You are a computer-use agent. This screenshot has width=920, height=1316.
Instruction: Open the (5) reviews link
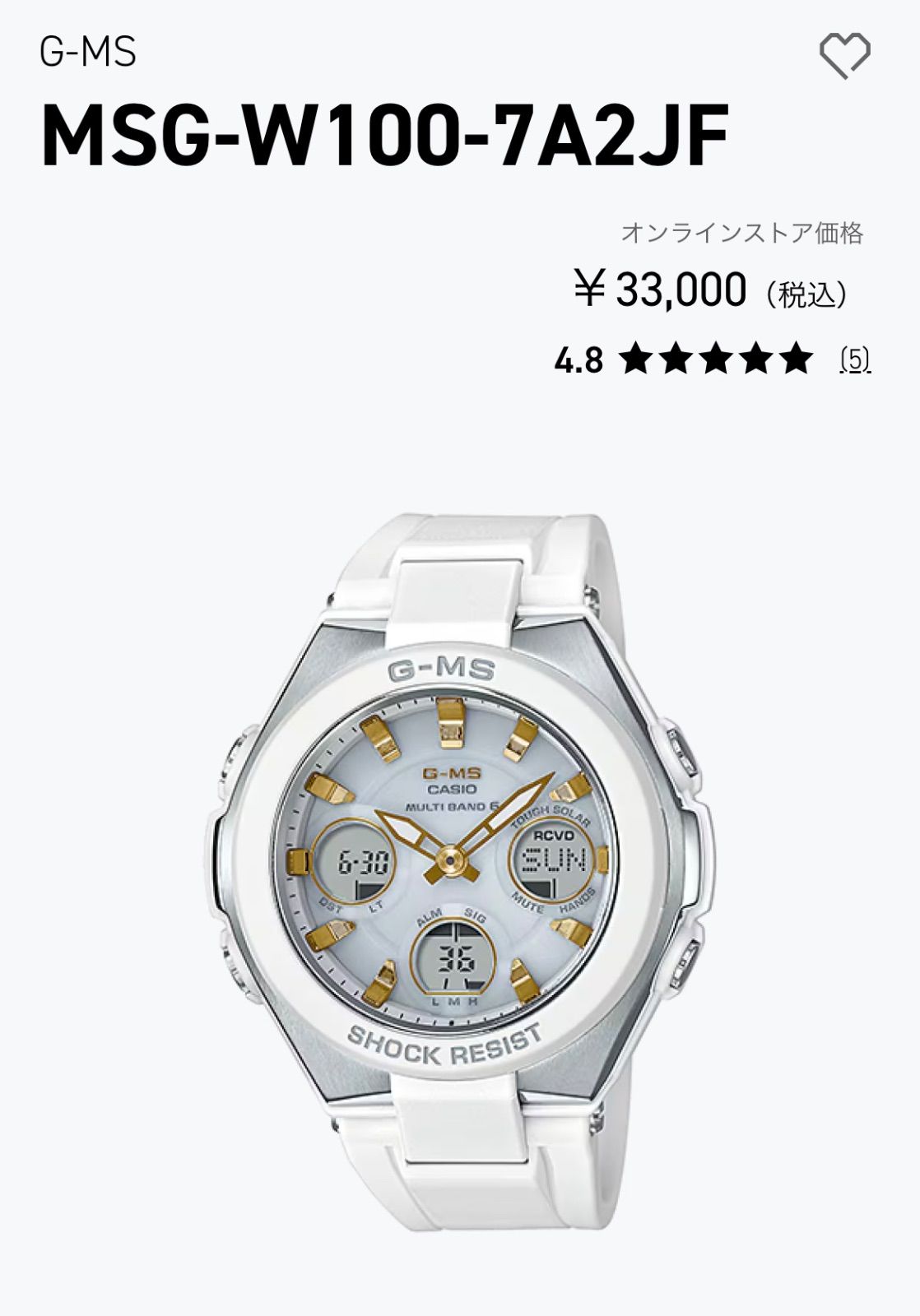tap(855, 359)
